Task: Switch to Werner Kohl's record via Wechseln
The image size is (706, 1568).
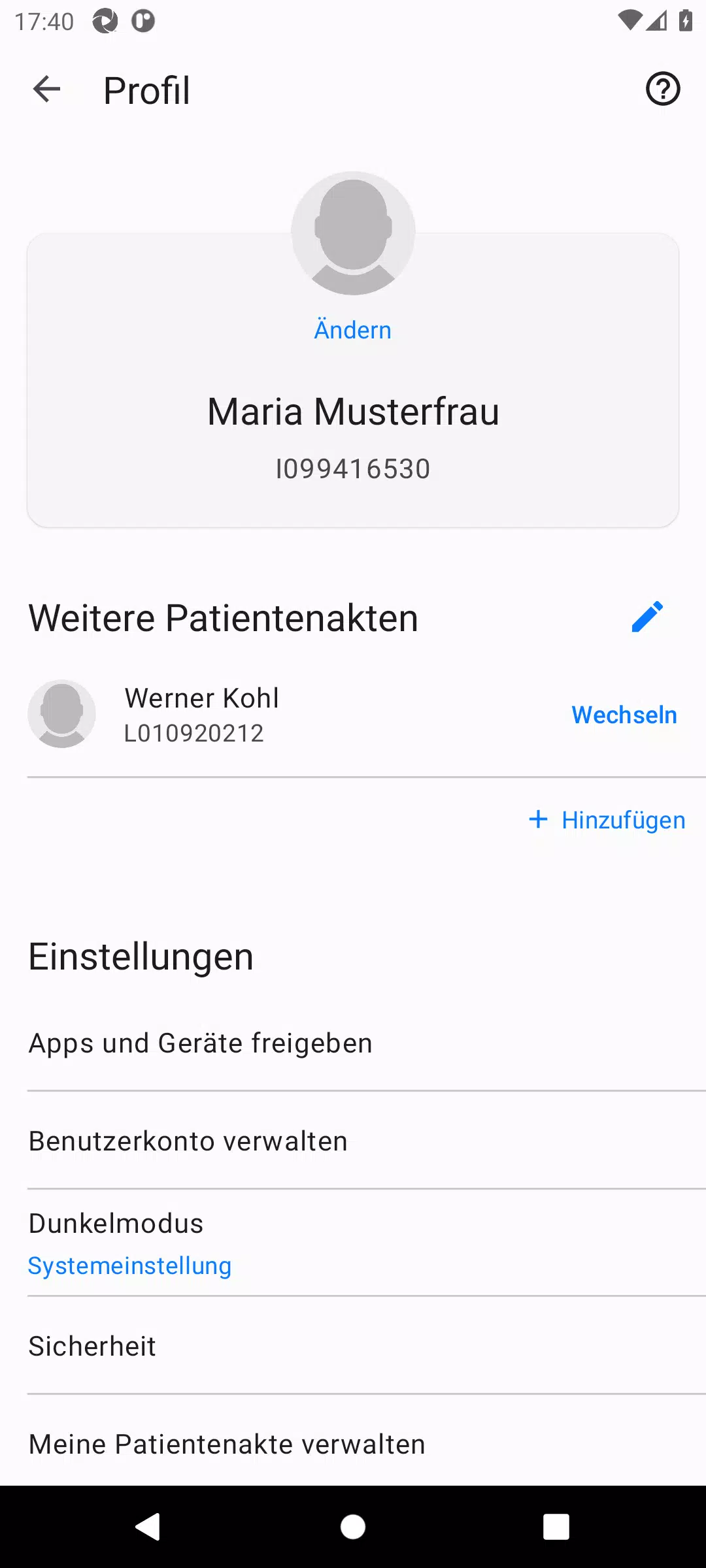Action: click(x=624, y=715)
